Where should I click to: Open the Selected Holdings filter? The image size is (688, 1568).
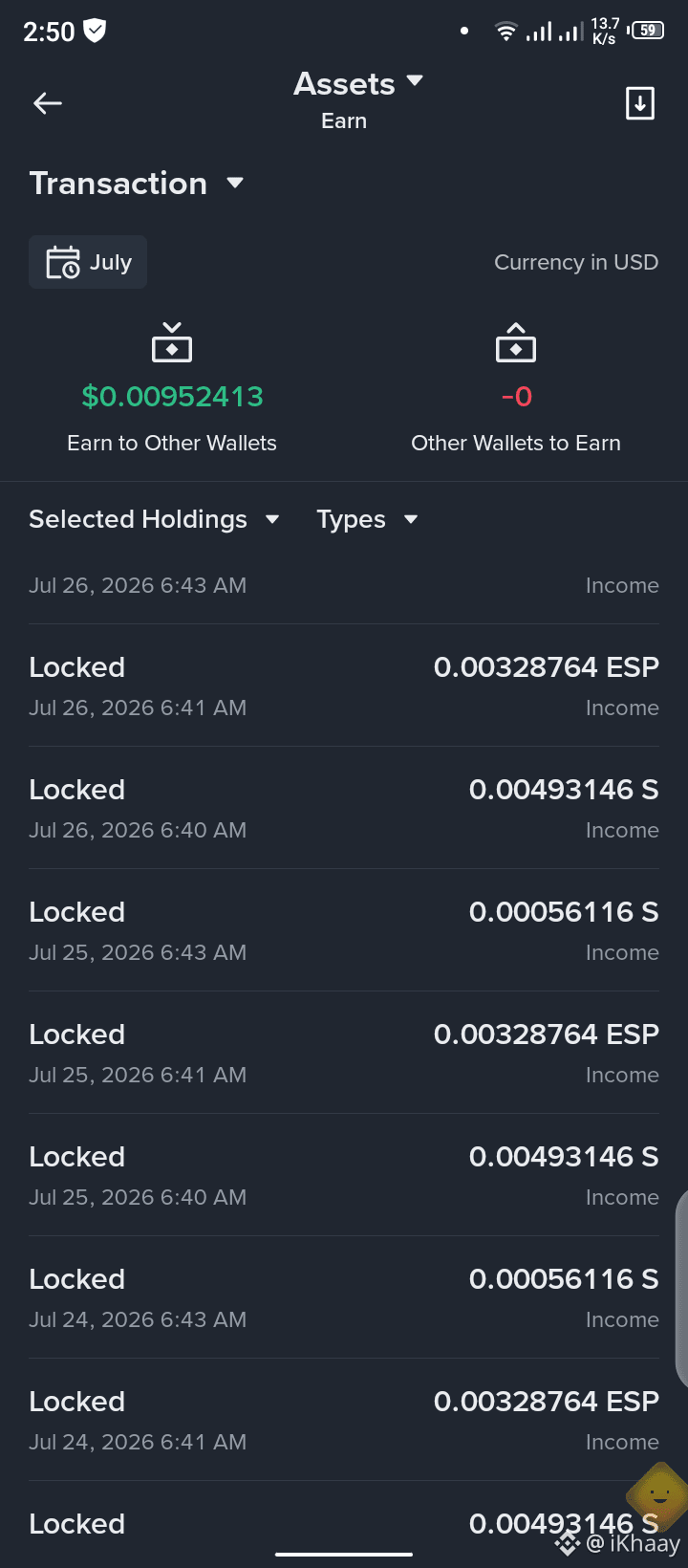click(x=154, y=519)
